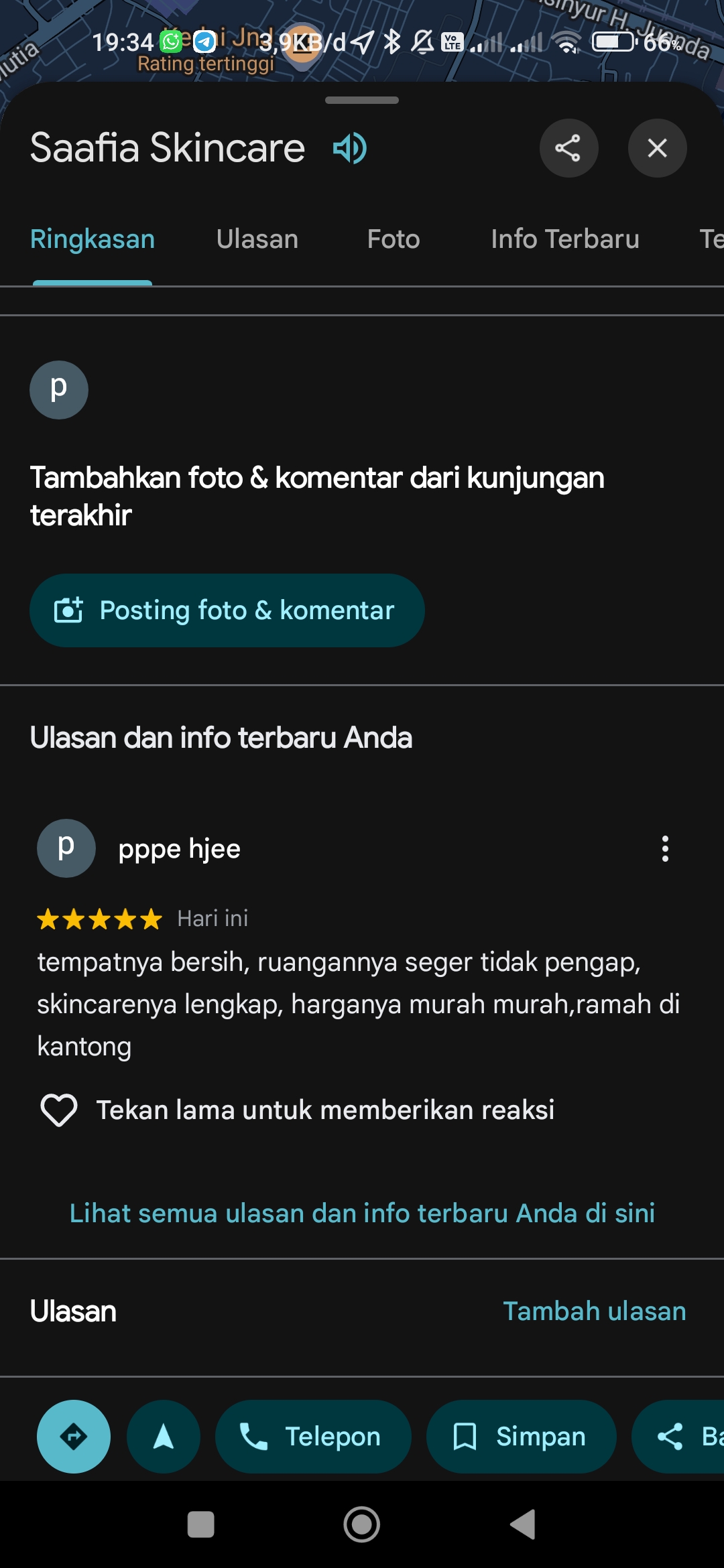Open the three-dot menu on pppe hjee's review
724x1568 pixels.
click(x=665, y=848)
